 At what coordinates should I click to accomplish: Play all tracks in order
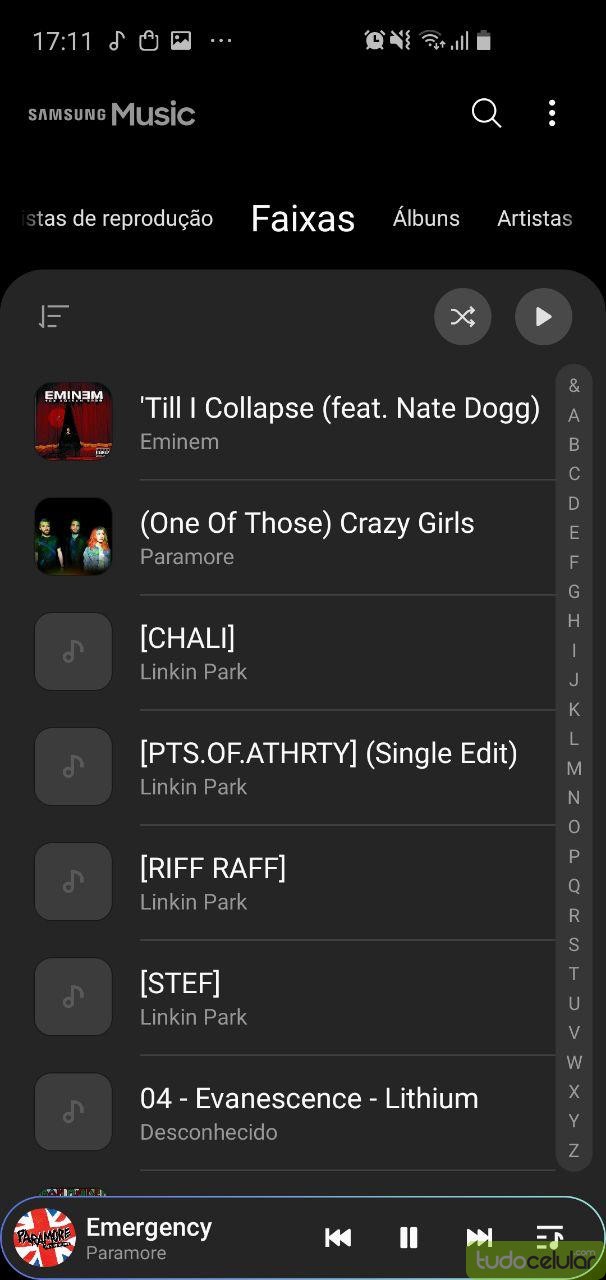[543, 317]
